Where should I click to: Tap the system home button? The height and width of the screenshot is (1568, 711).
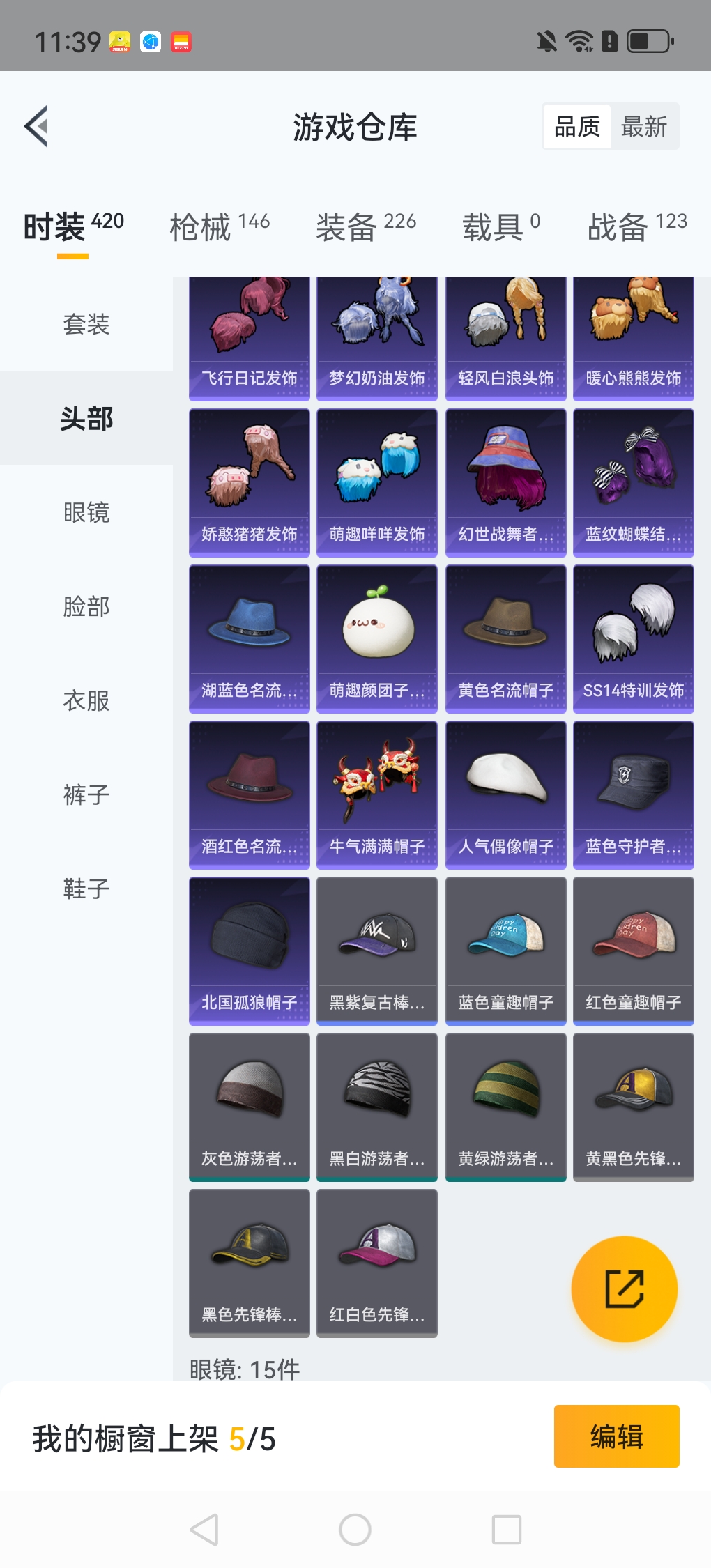355,1530
